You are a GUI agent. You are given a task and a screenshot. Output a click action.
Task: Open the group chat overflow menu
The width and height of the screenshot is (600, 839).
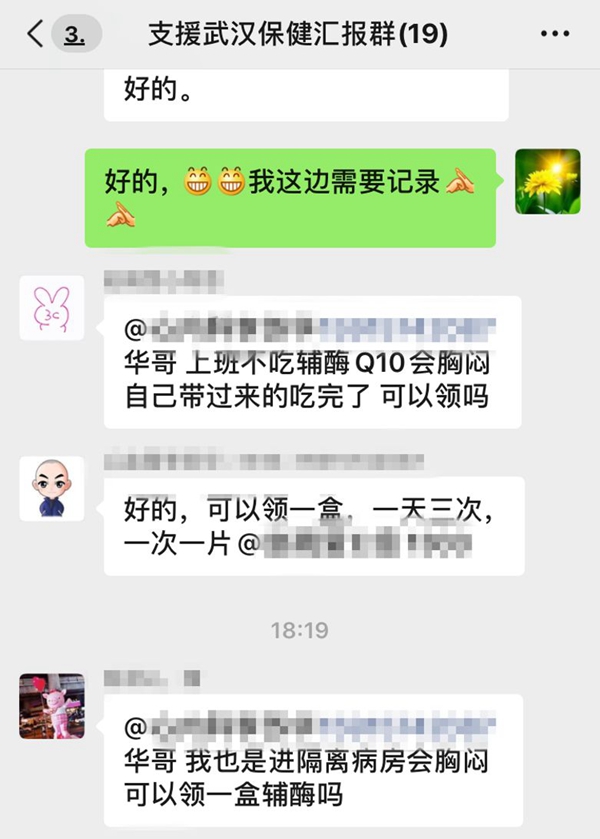coord(554,34)
